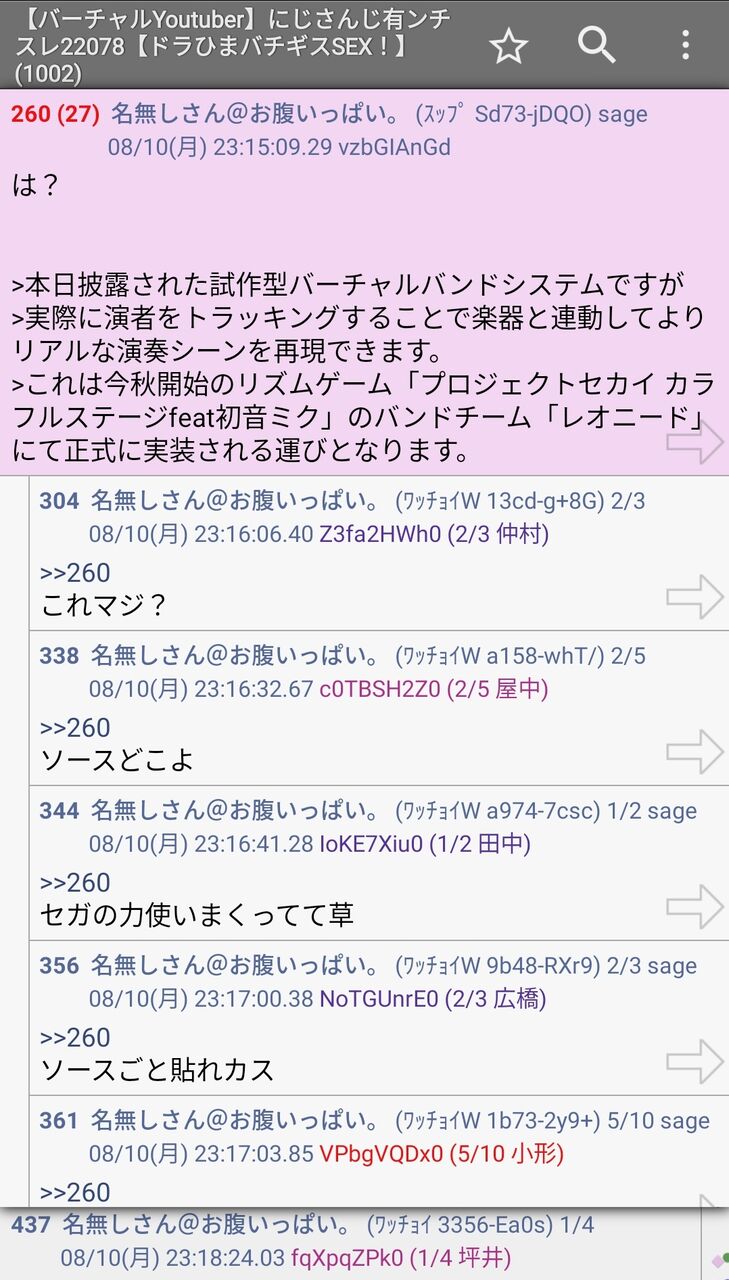The image size is (729, 1280).
Task: Open ID IoKE7Xiu0 (1/2 田中)
Action: click(x=425, y=845)
